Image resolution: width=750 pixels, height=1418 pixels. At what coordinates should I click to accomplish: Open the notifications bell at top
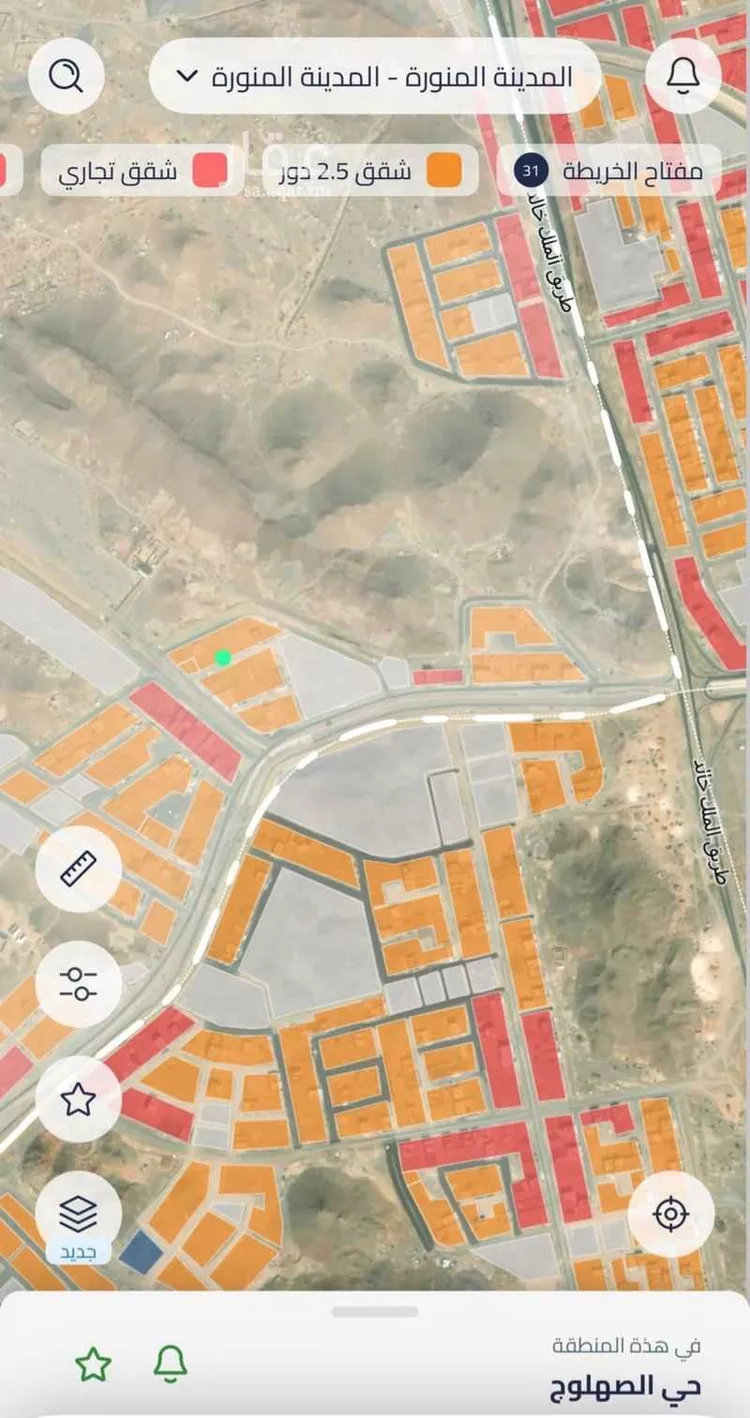point(683,75)
